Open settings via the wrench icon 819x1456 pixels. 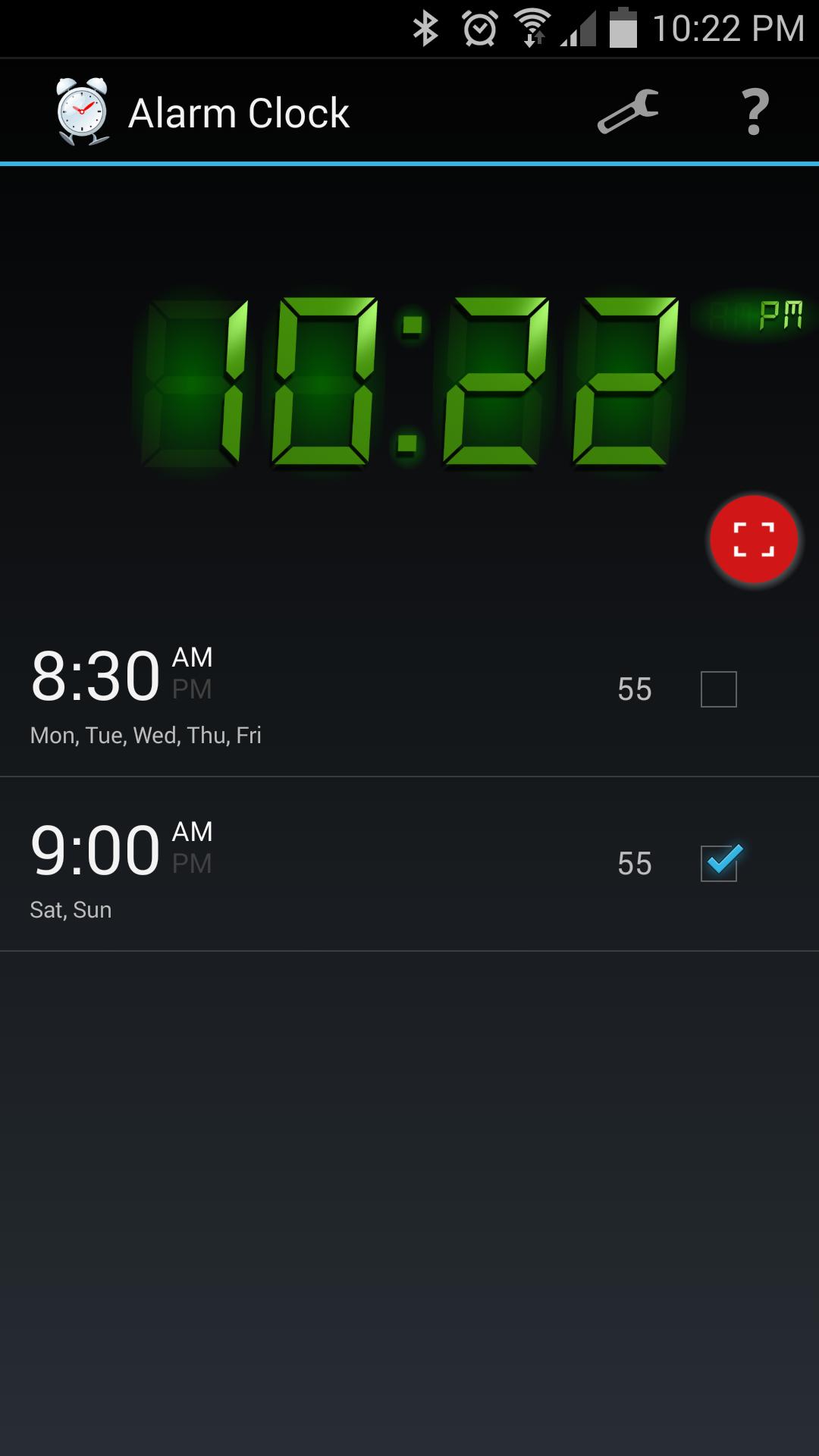pos(628,112)
